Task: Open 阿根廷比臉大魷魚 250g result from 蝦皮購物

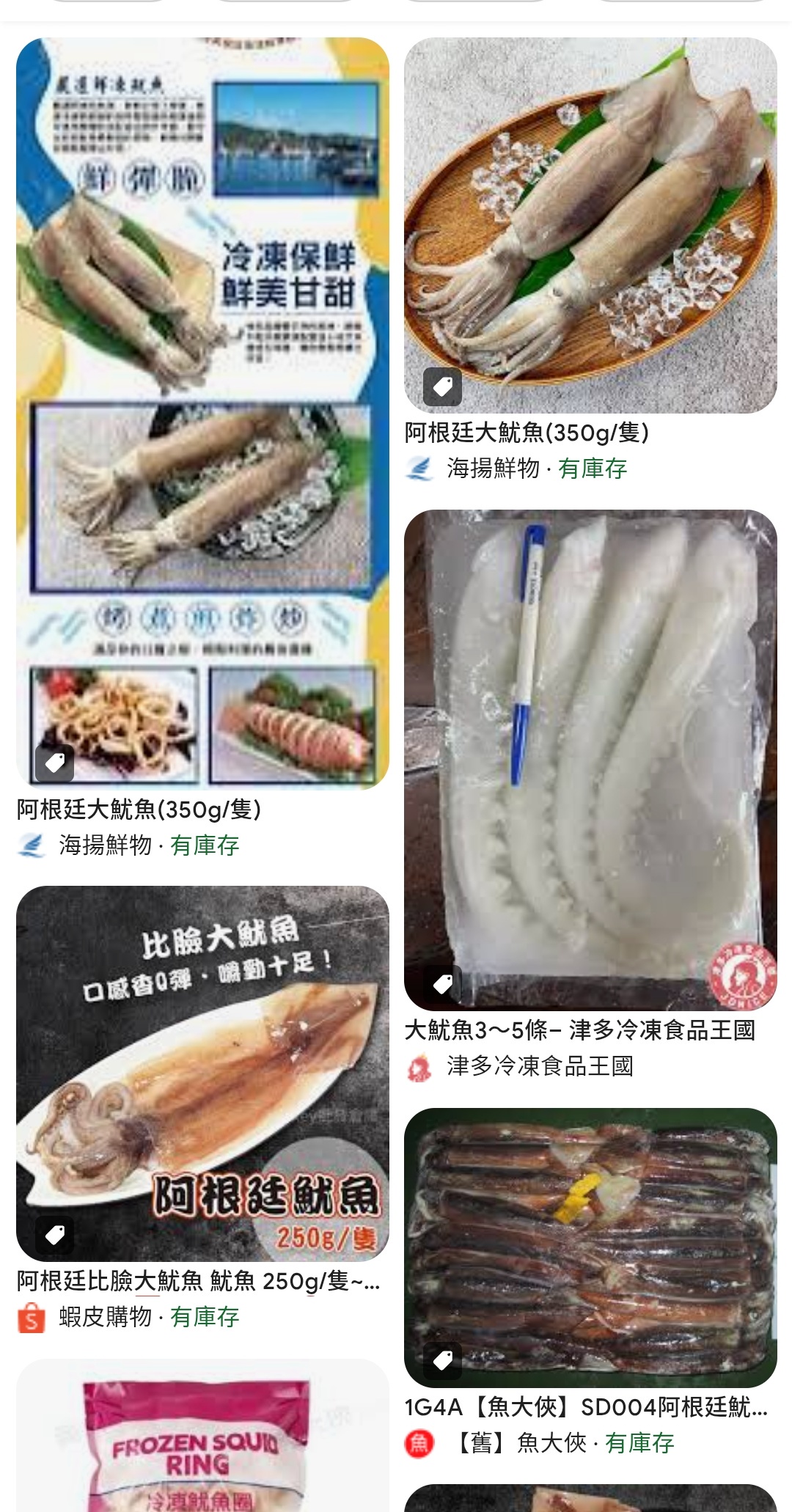Action: pos(198,1281)
